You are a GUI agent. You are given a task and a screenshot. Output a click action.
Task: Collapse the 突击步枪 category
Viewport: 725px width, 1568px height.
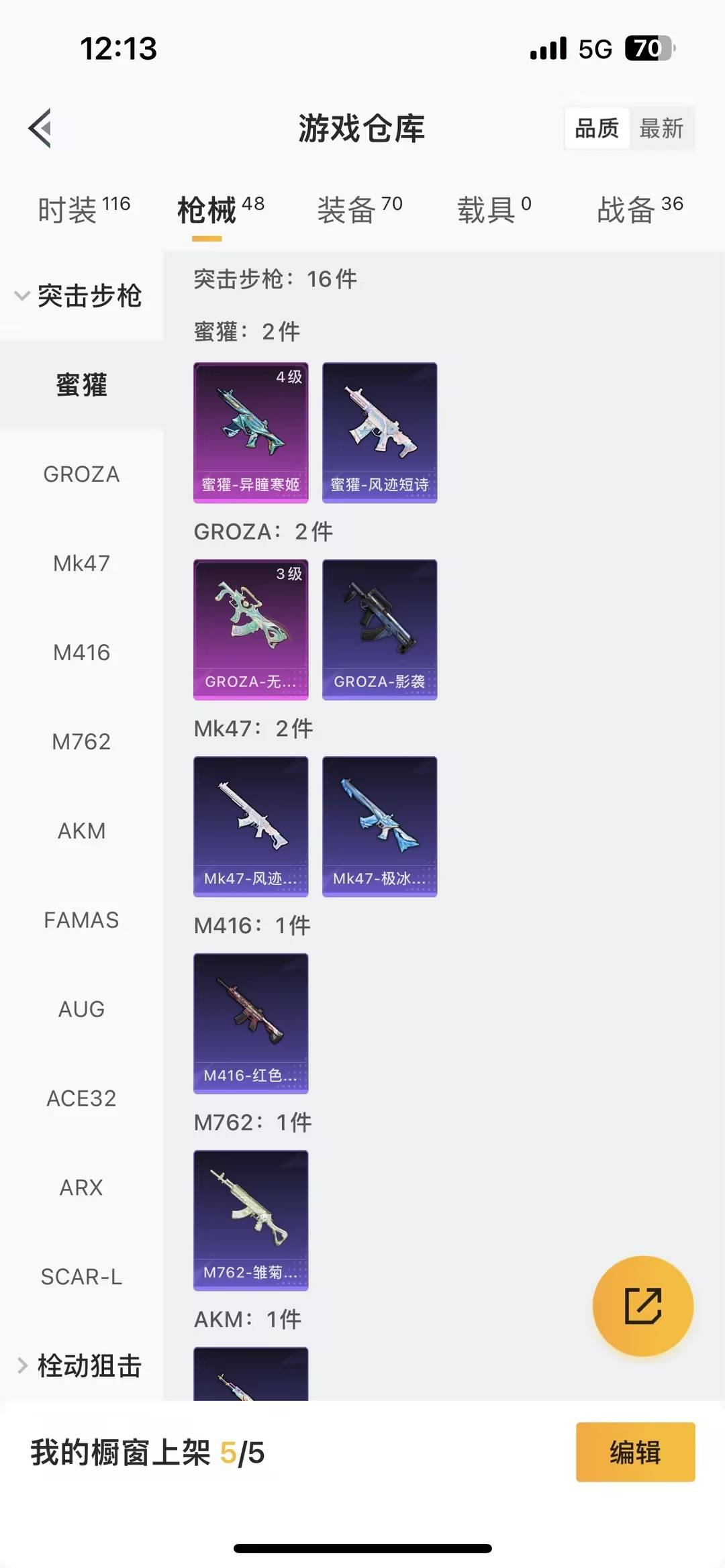[79, 295]
